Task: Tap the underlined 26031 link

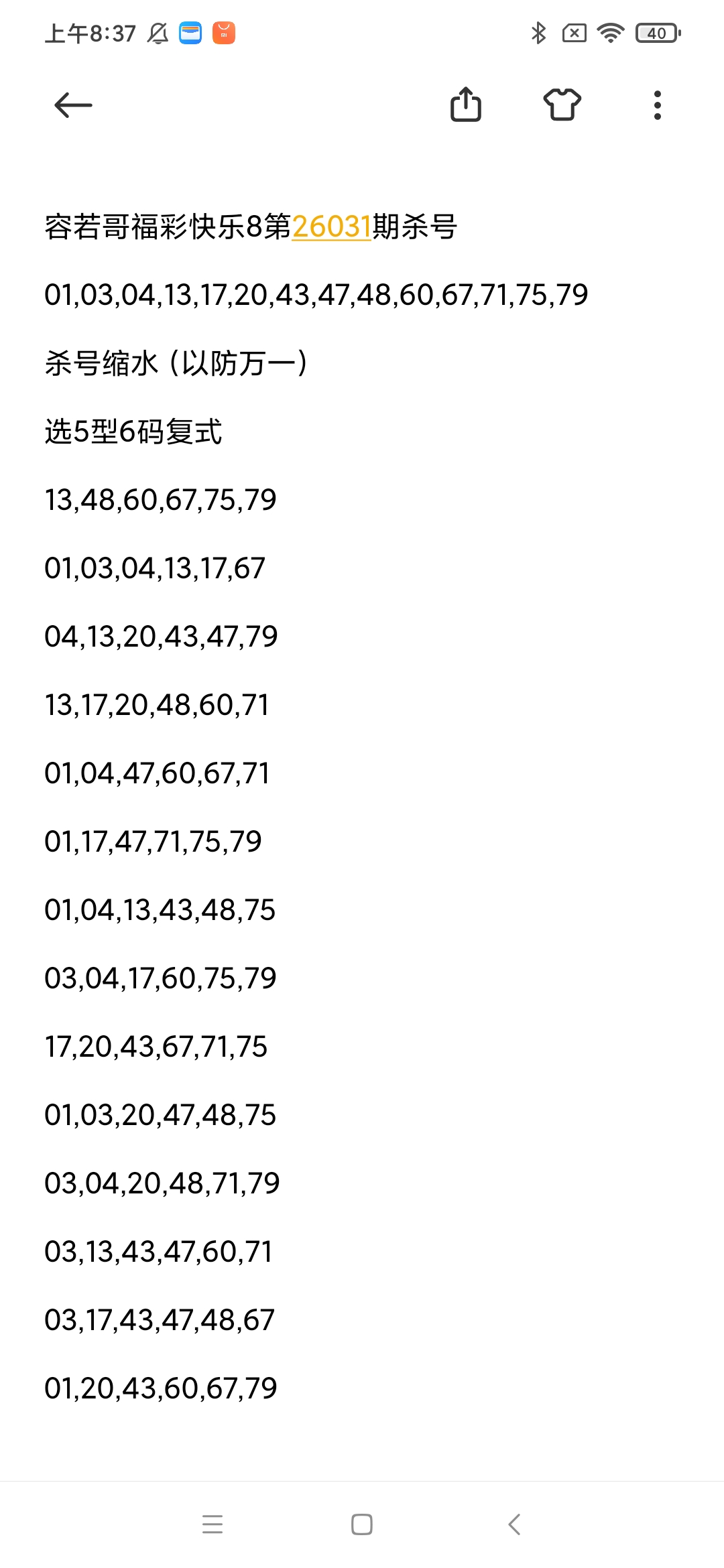Action: pyautogui.click(x=331, y=226)
